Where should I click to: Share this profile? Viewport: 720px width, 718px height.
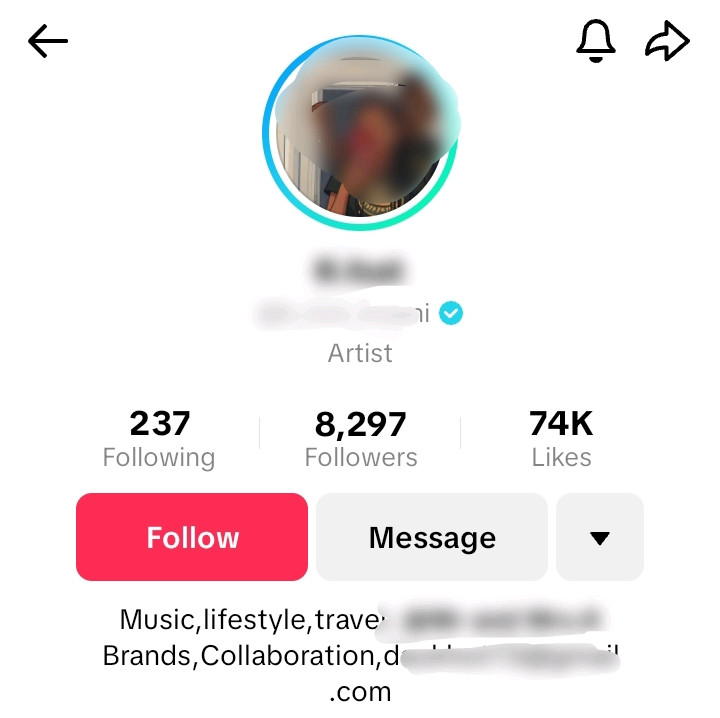667,41
